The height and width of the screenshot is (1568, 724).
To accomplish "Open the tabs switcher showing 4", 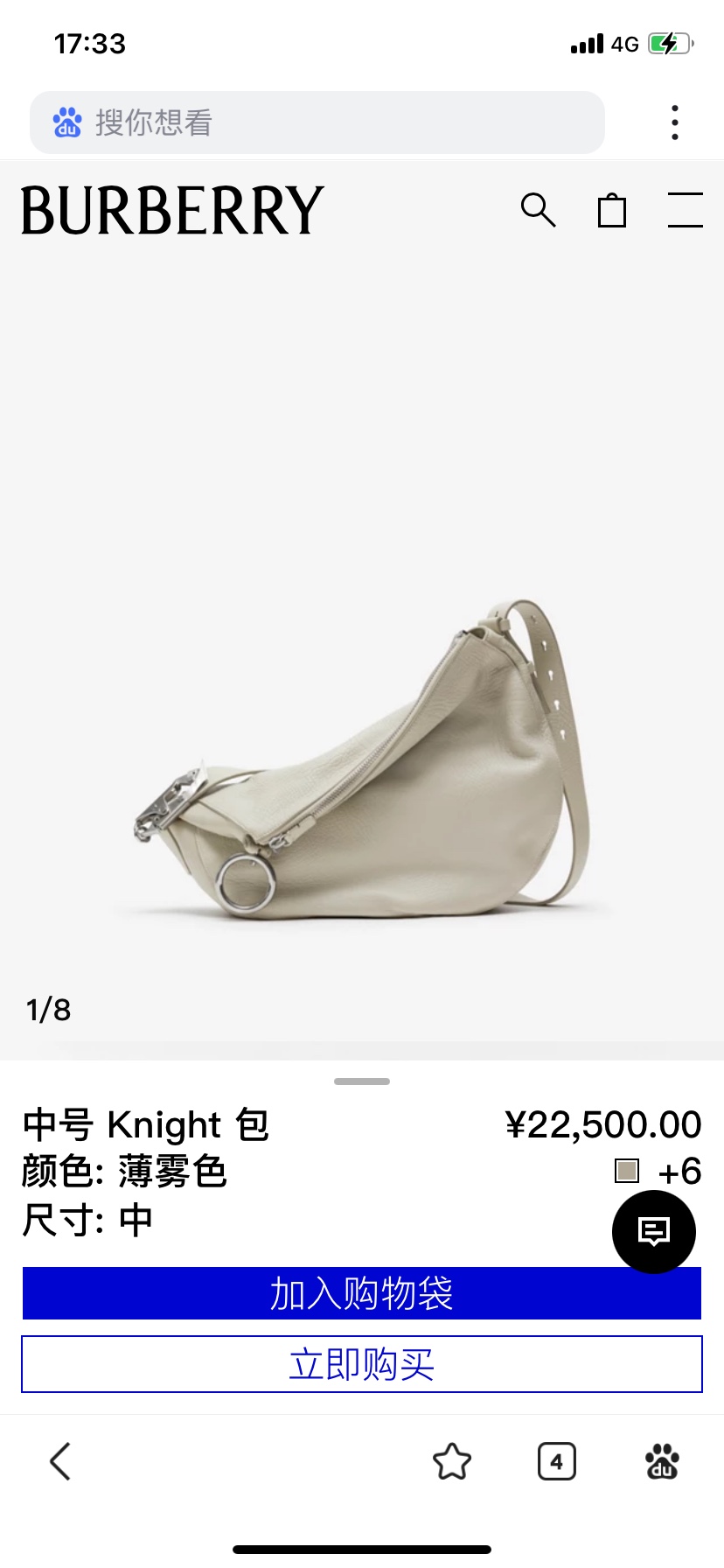I will coord(557,1461).
